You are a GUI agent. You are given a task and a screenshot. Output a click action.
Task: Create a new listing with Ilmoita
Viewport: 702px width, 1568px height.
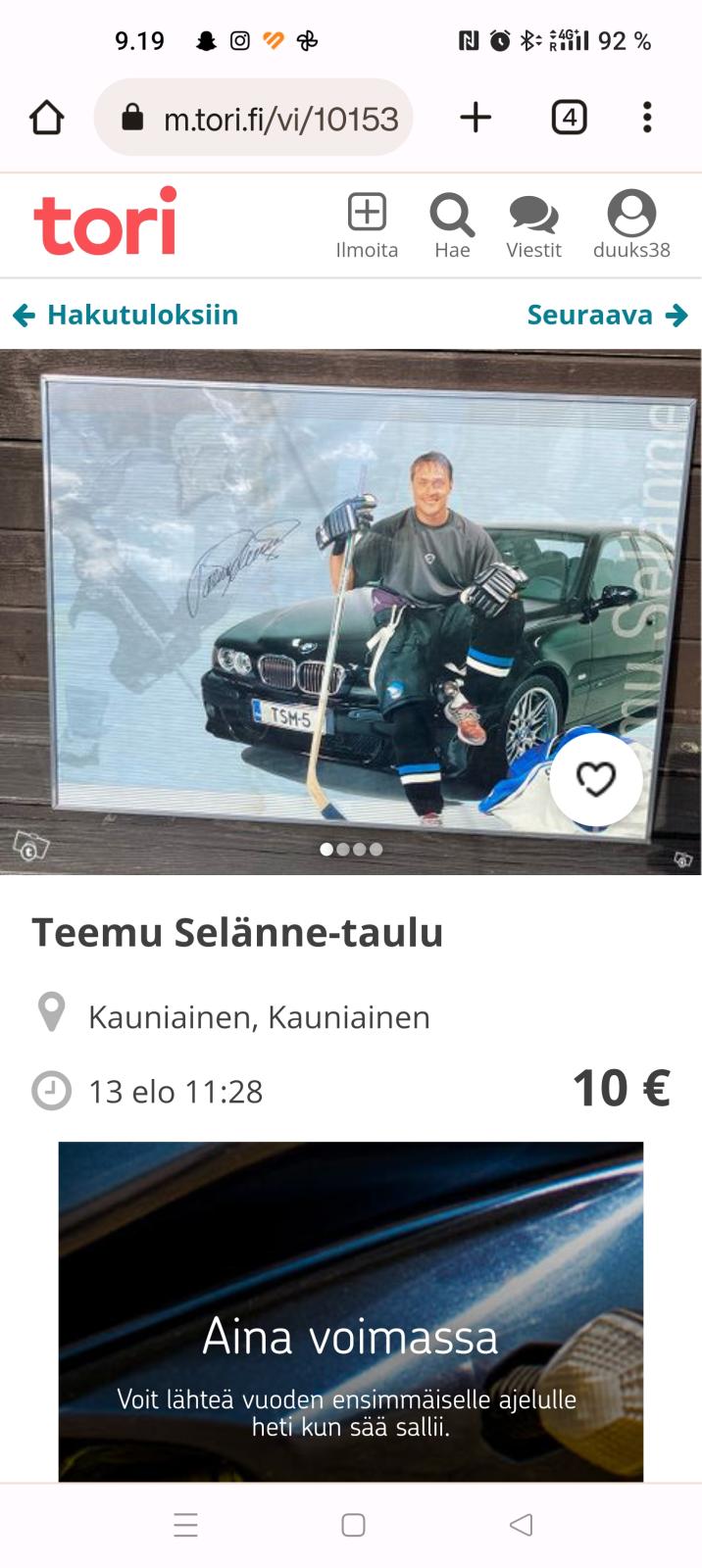click(x=367, y=225)
